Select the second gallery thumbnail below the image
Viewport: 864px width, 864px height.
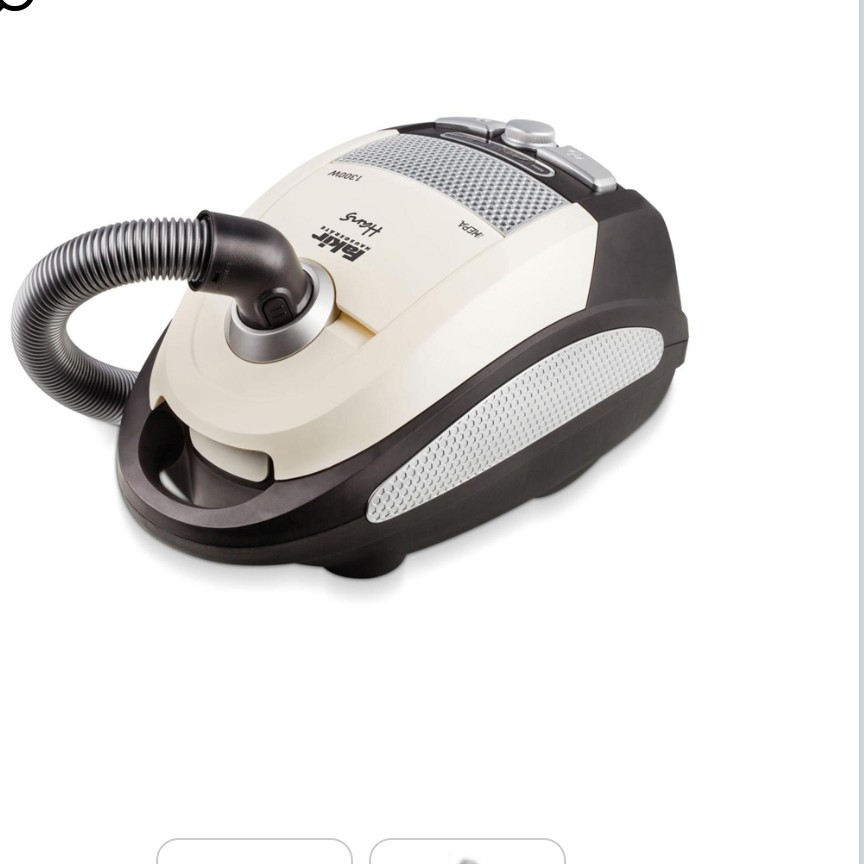[467, 853]
